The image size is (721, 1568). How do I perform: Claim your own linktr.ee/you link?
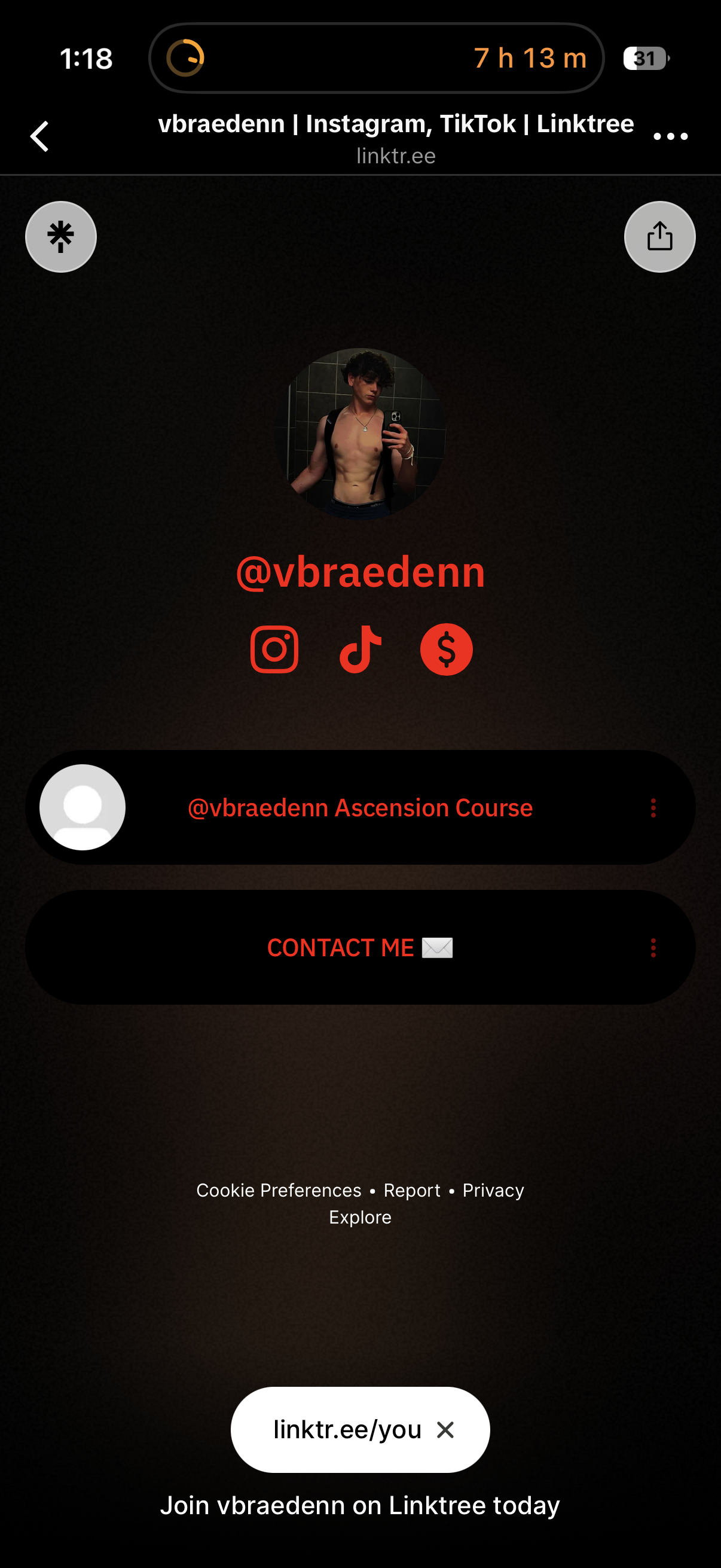point(347,1430)
